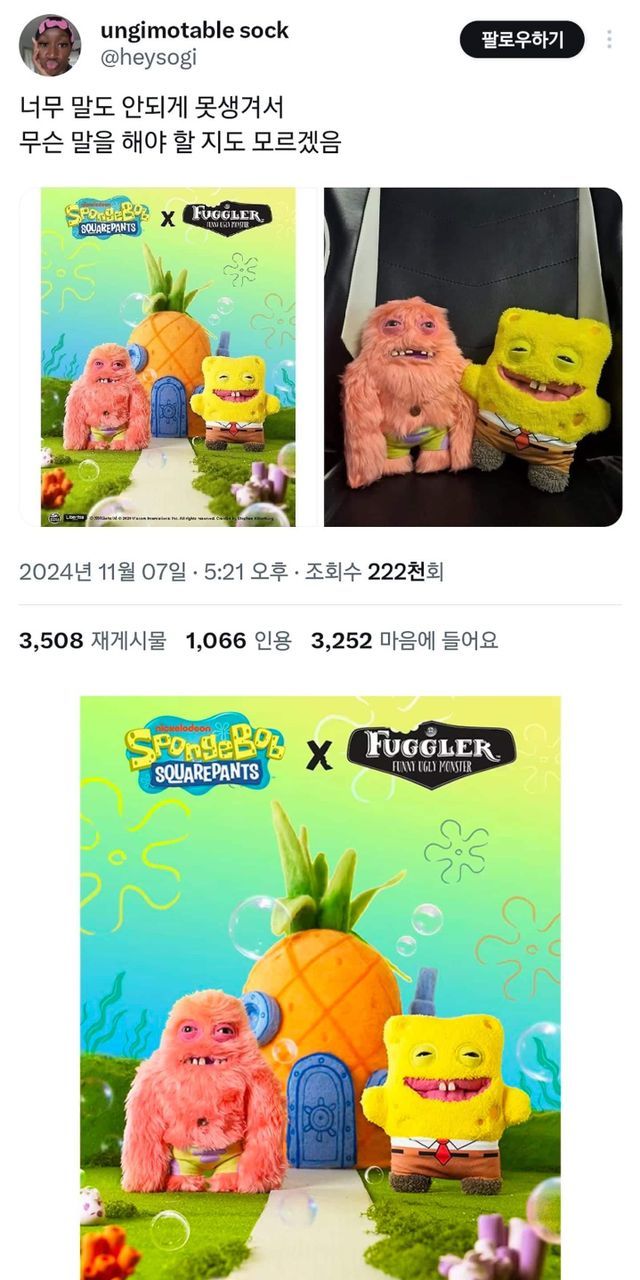View the 1,066 인용 quotes
Viewport: 640px width, 1280px height.
coord(238,641)
